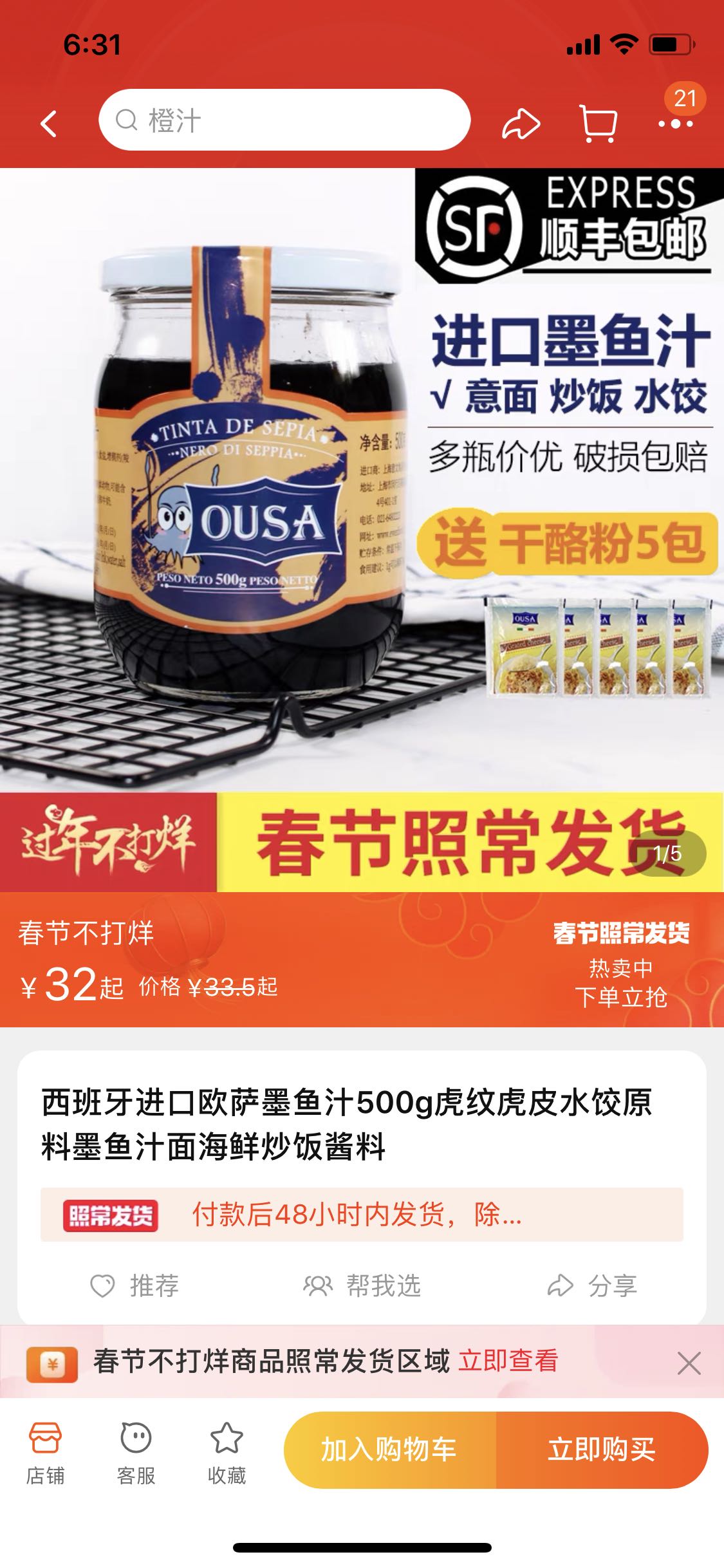Image resolution: width=724 pixels, height=1568 pixels.
Task: Open the 立即查看 link
Action: pos(508,1361)
